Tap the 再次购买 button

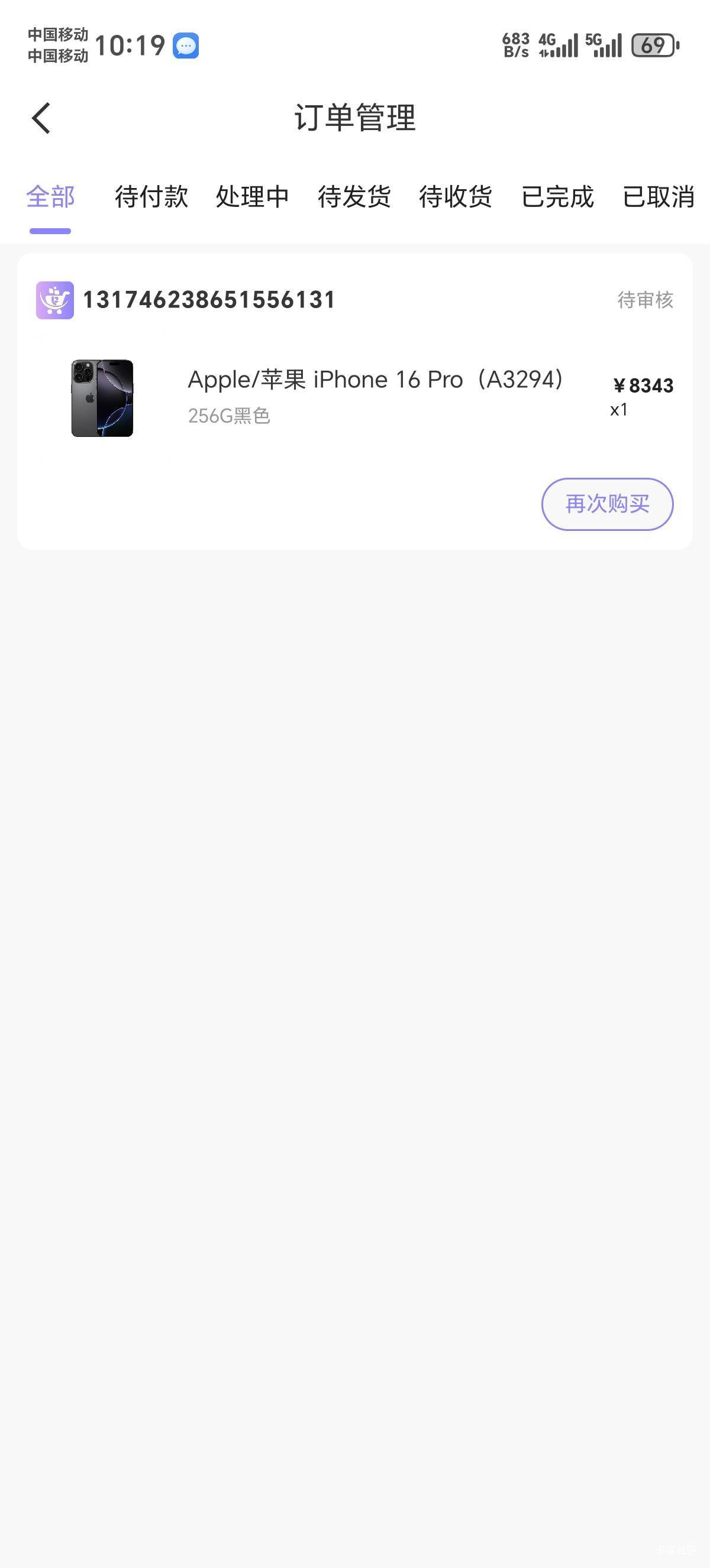607,504
